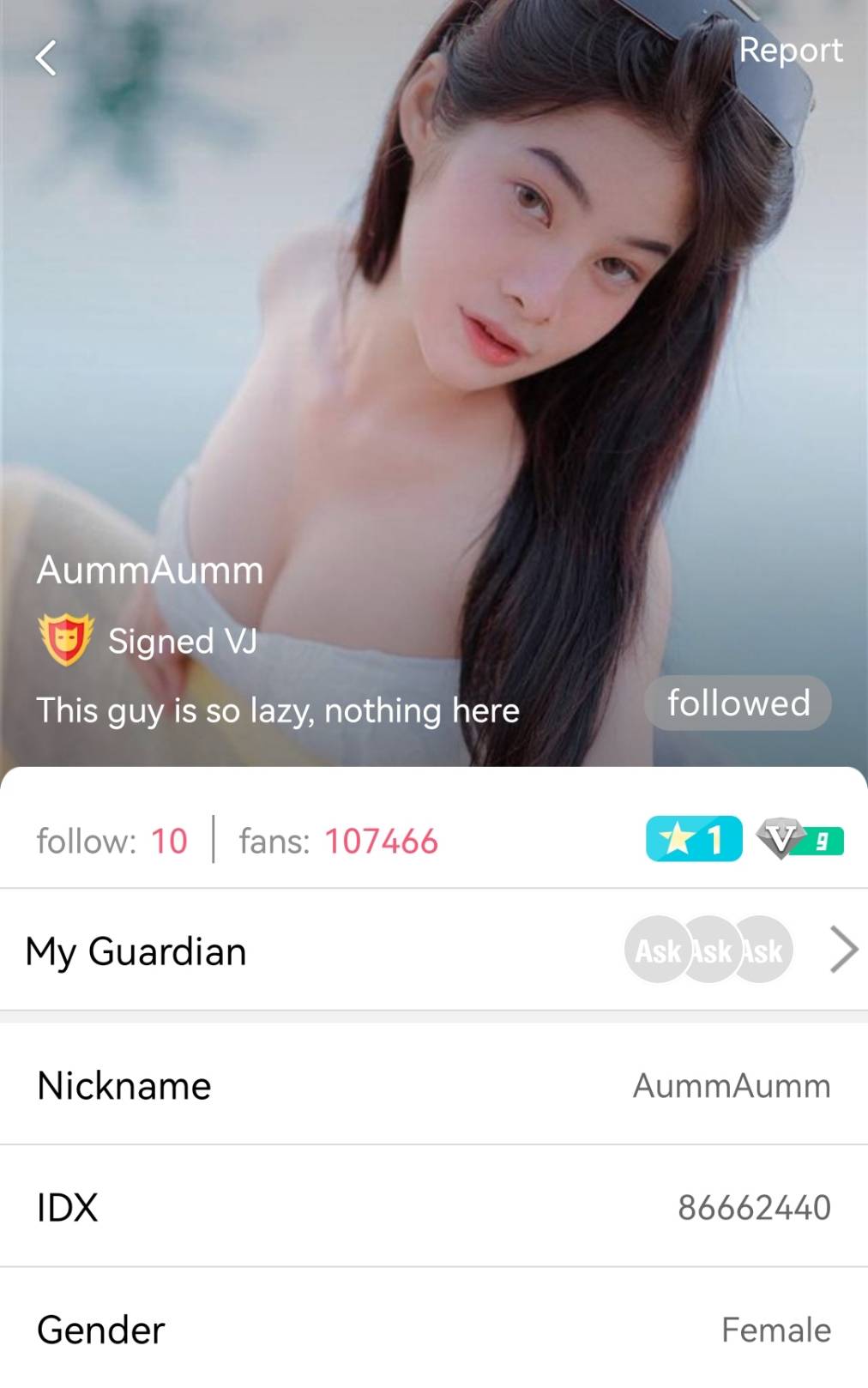Image resolution: width=868 pixels, height=1388 pixels.
Task: Open the My Guardian row
Action: point(434,950)
